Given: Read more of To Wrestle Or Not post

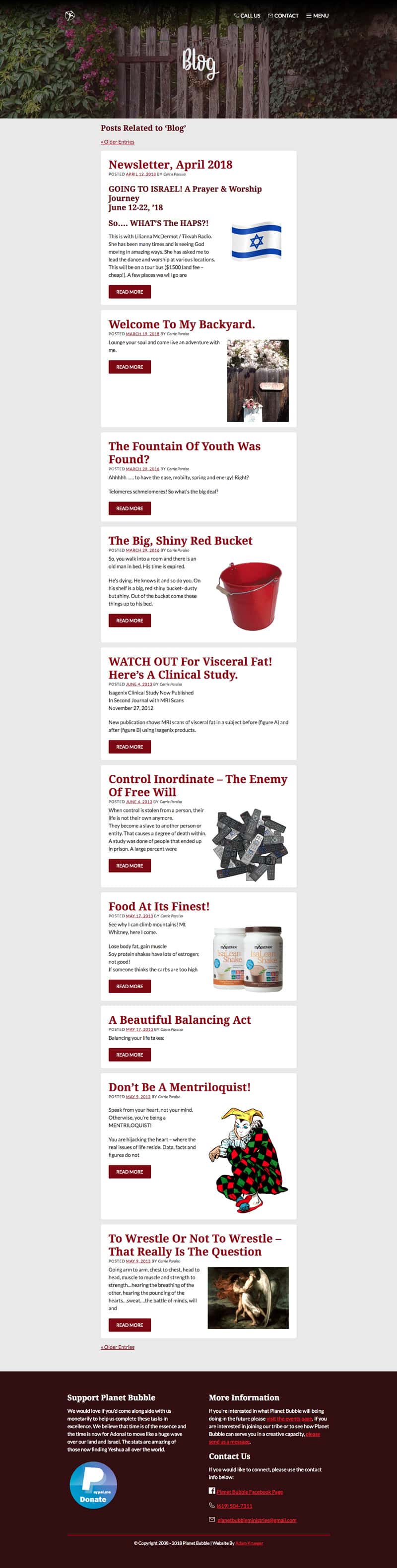Looking at the screenshot, I should click(x=129, y=1324).
